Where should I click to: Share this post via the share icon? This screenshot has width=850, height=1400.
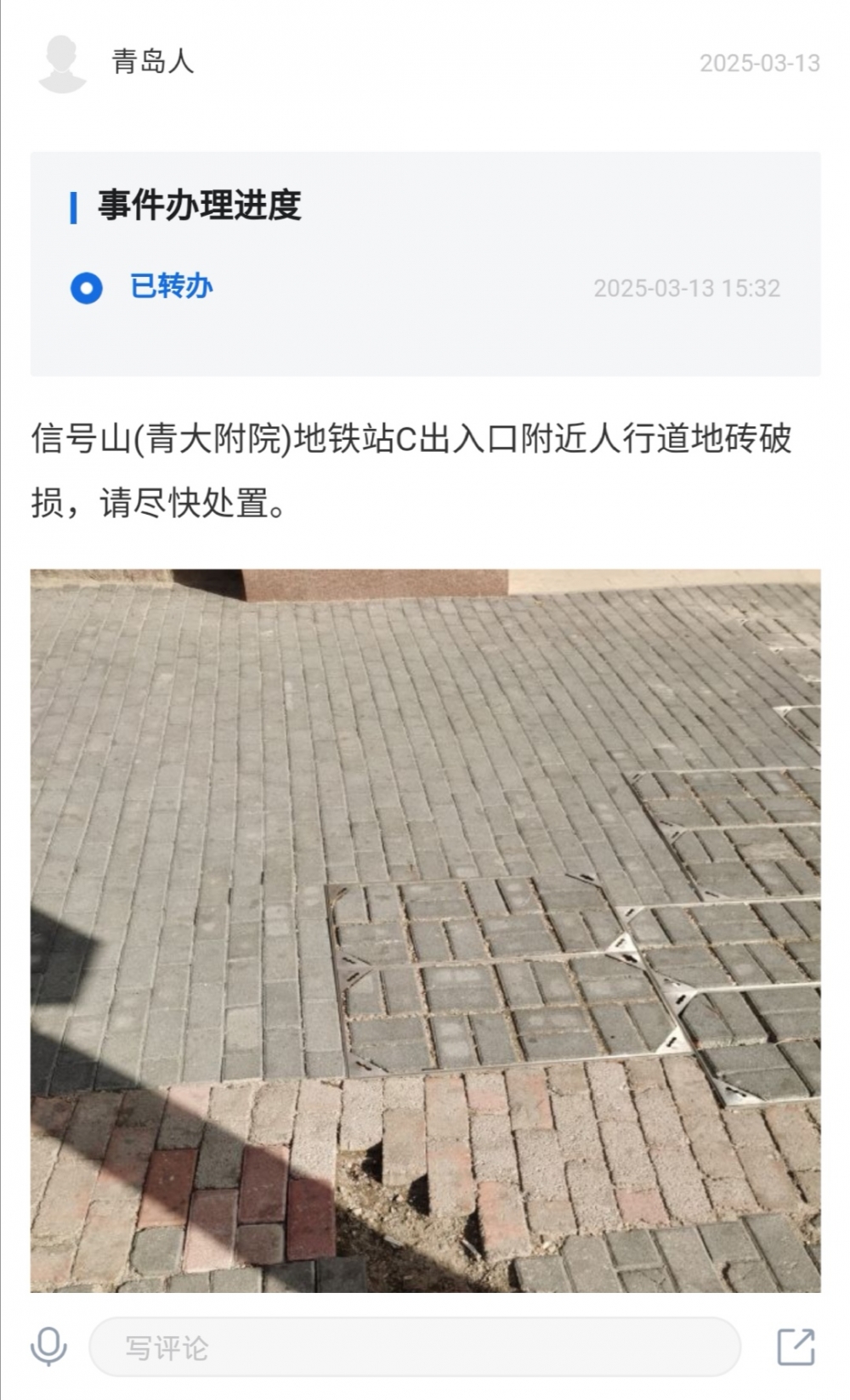(796, 1346)
